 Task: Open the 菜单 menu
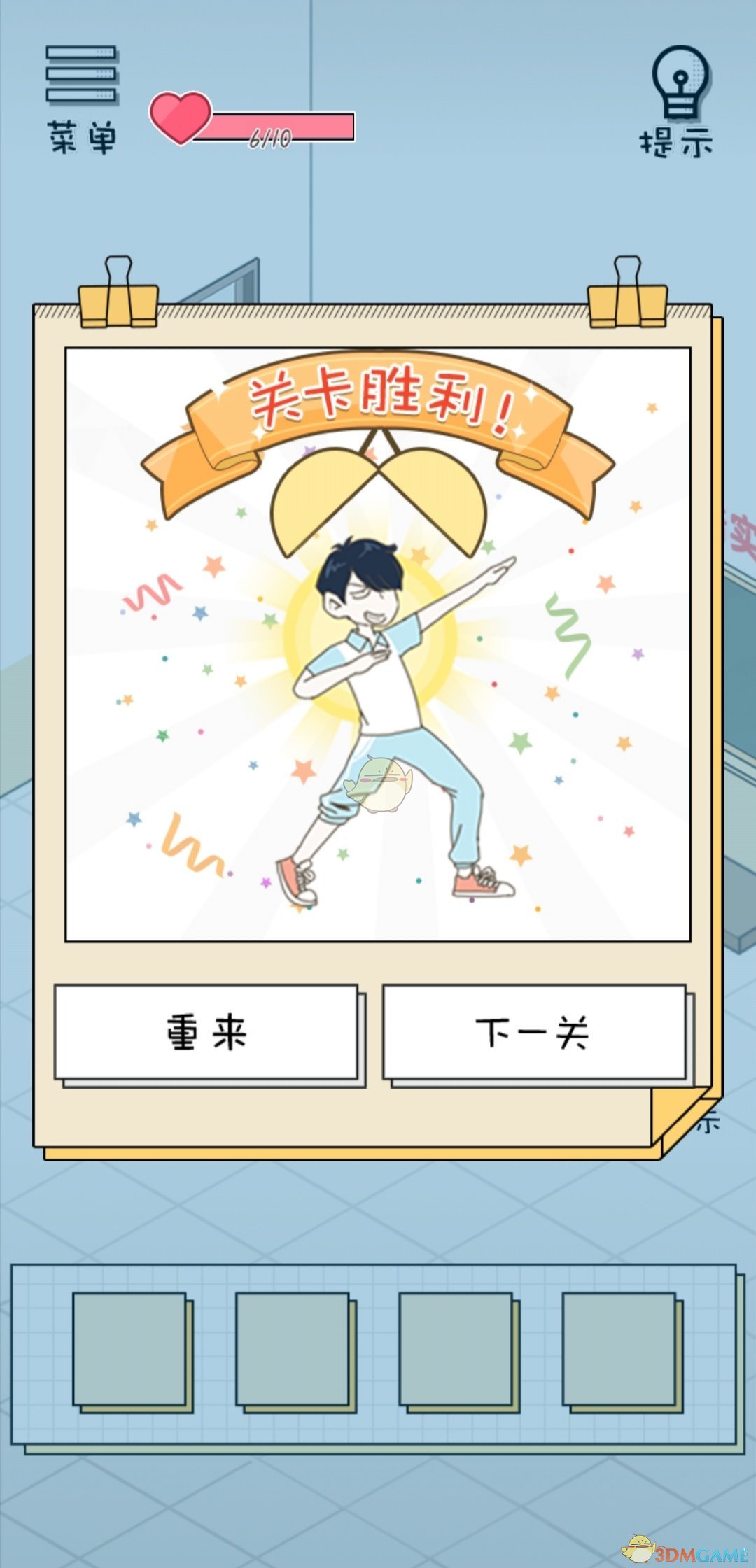82,98
